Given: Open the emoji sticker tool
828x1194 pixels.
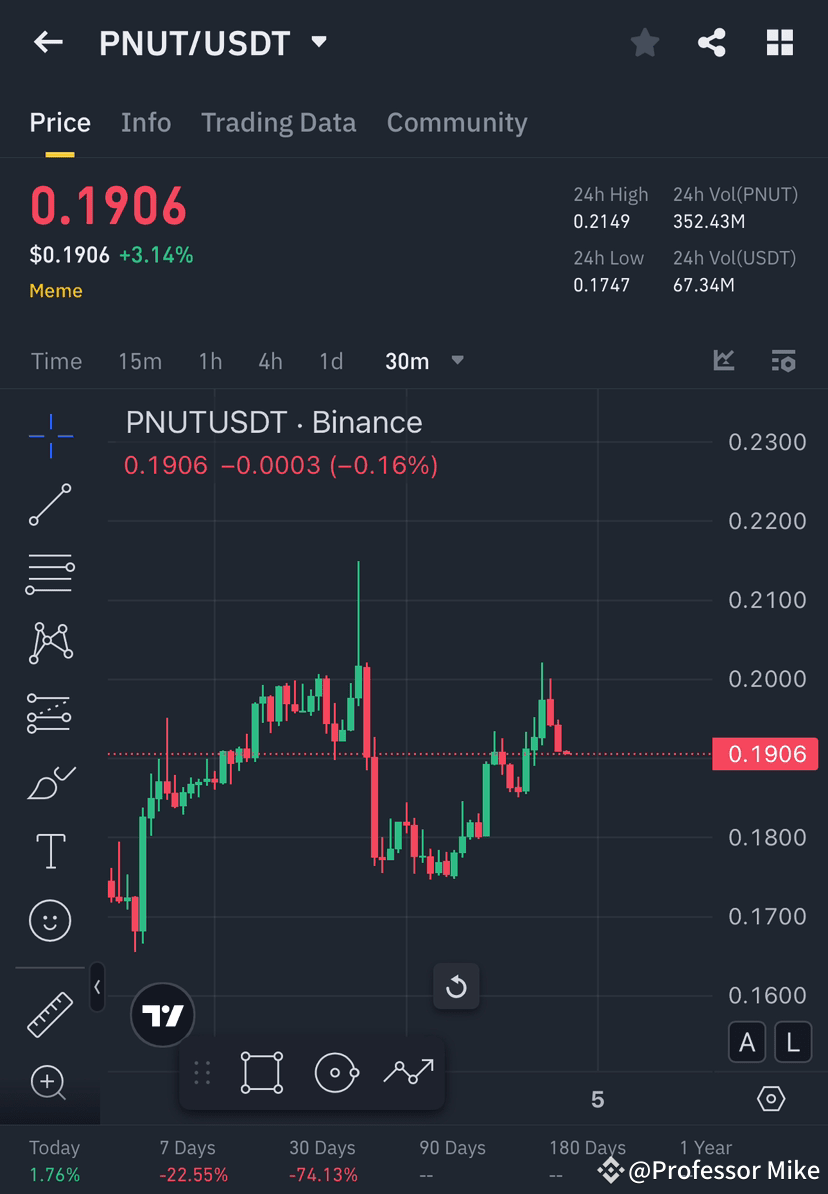Looking at the screenshot, I should 50,920.
